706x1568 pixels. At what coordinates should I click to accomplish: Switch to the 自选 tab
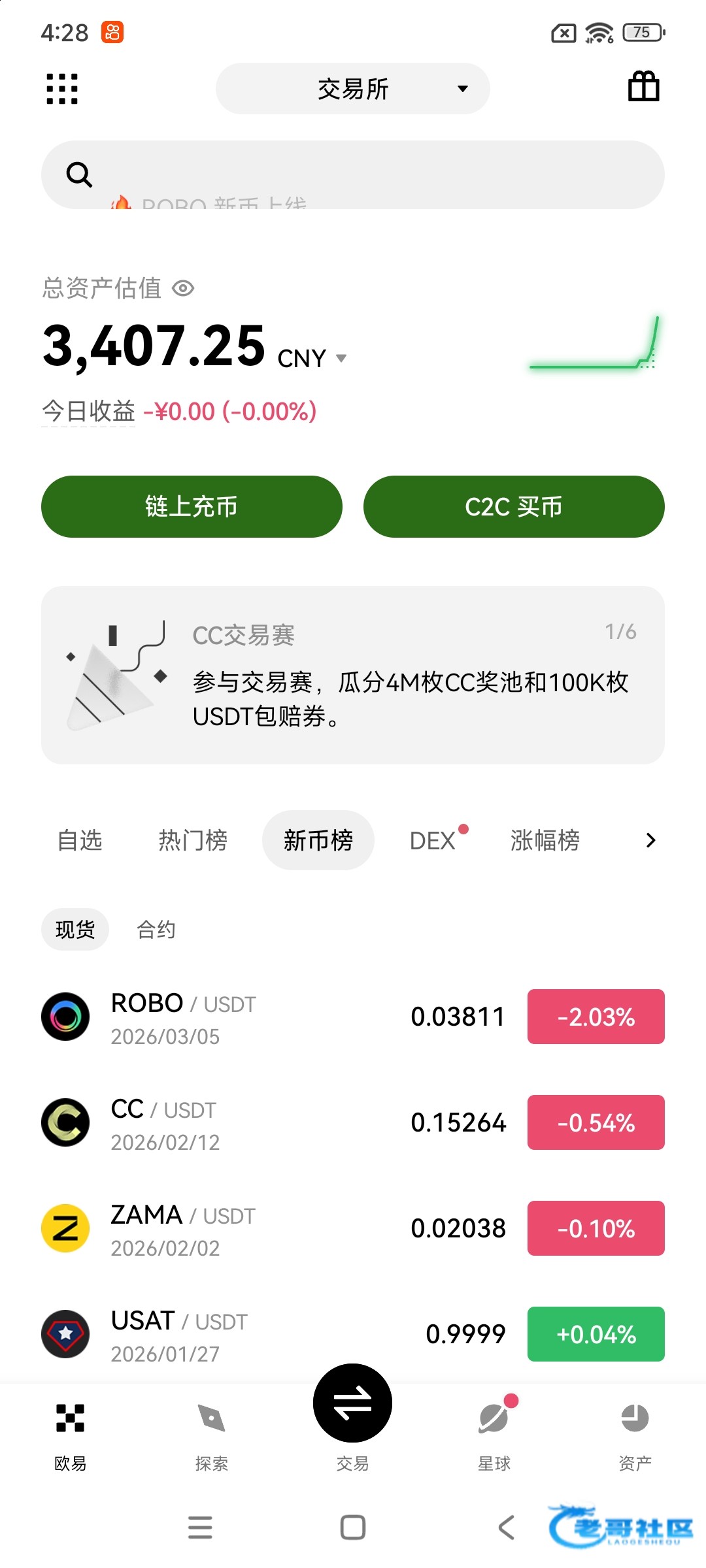coord(80,840)
